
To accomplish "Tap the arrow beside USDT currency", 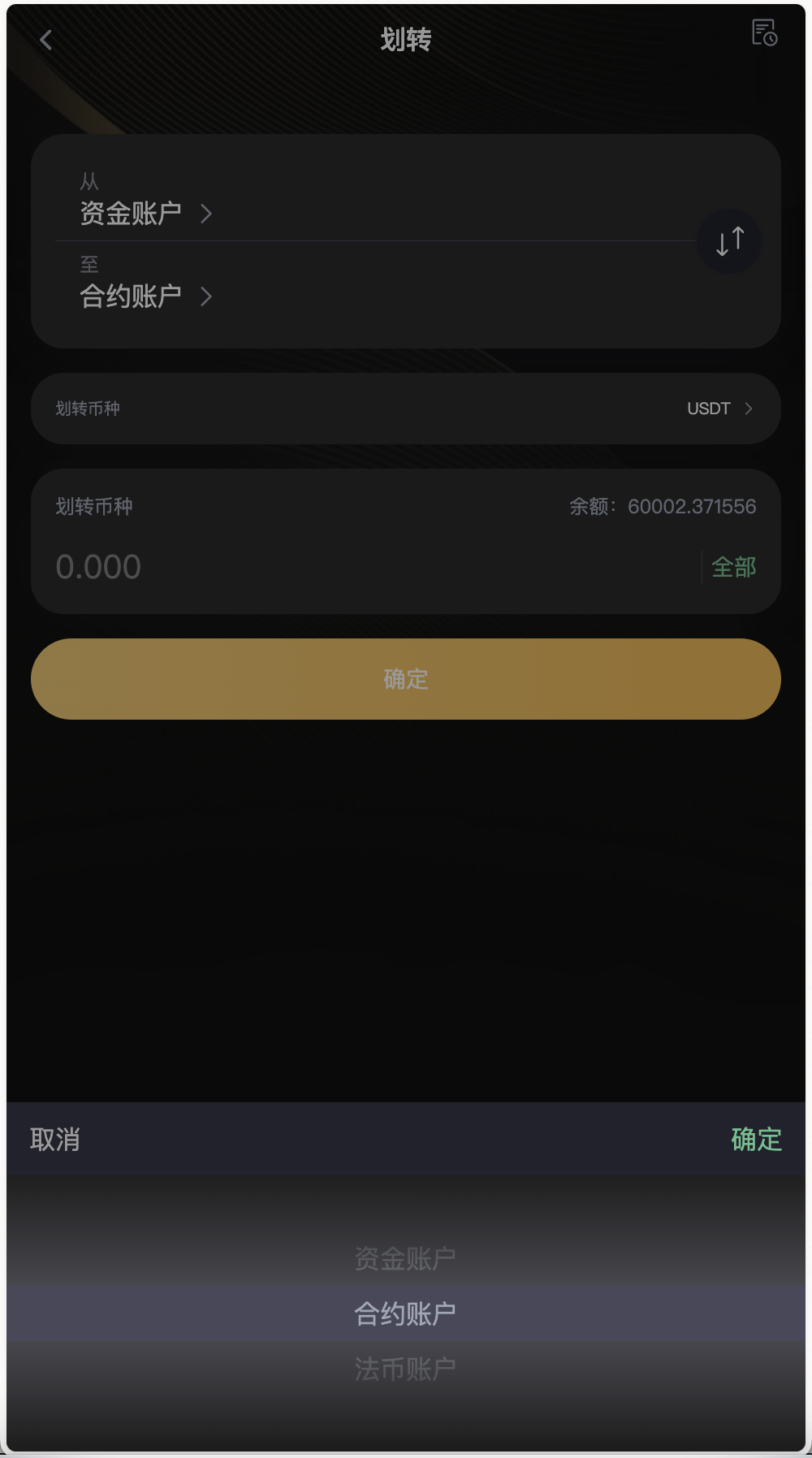I will [x=749, y=409].
